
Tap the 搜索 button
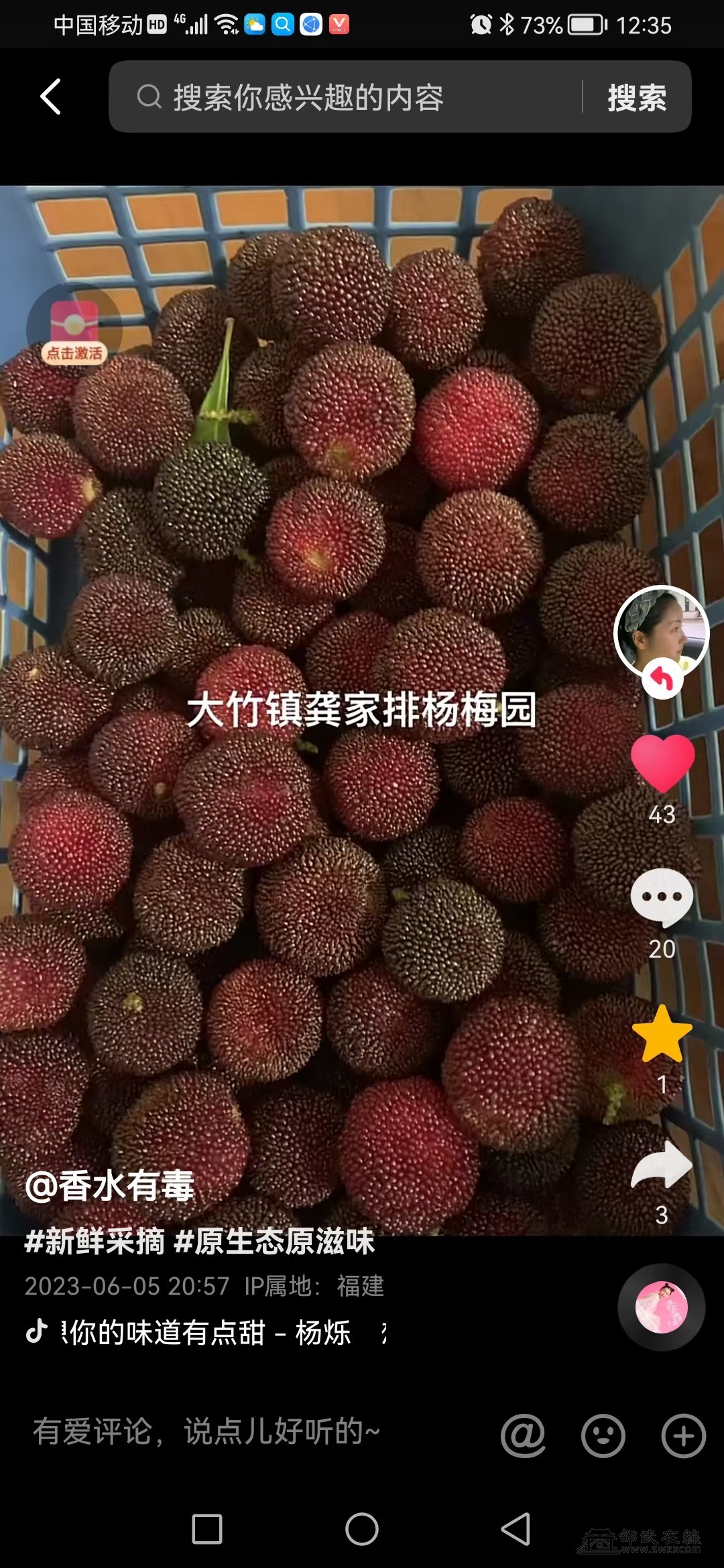click(x=637, y=98)
